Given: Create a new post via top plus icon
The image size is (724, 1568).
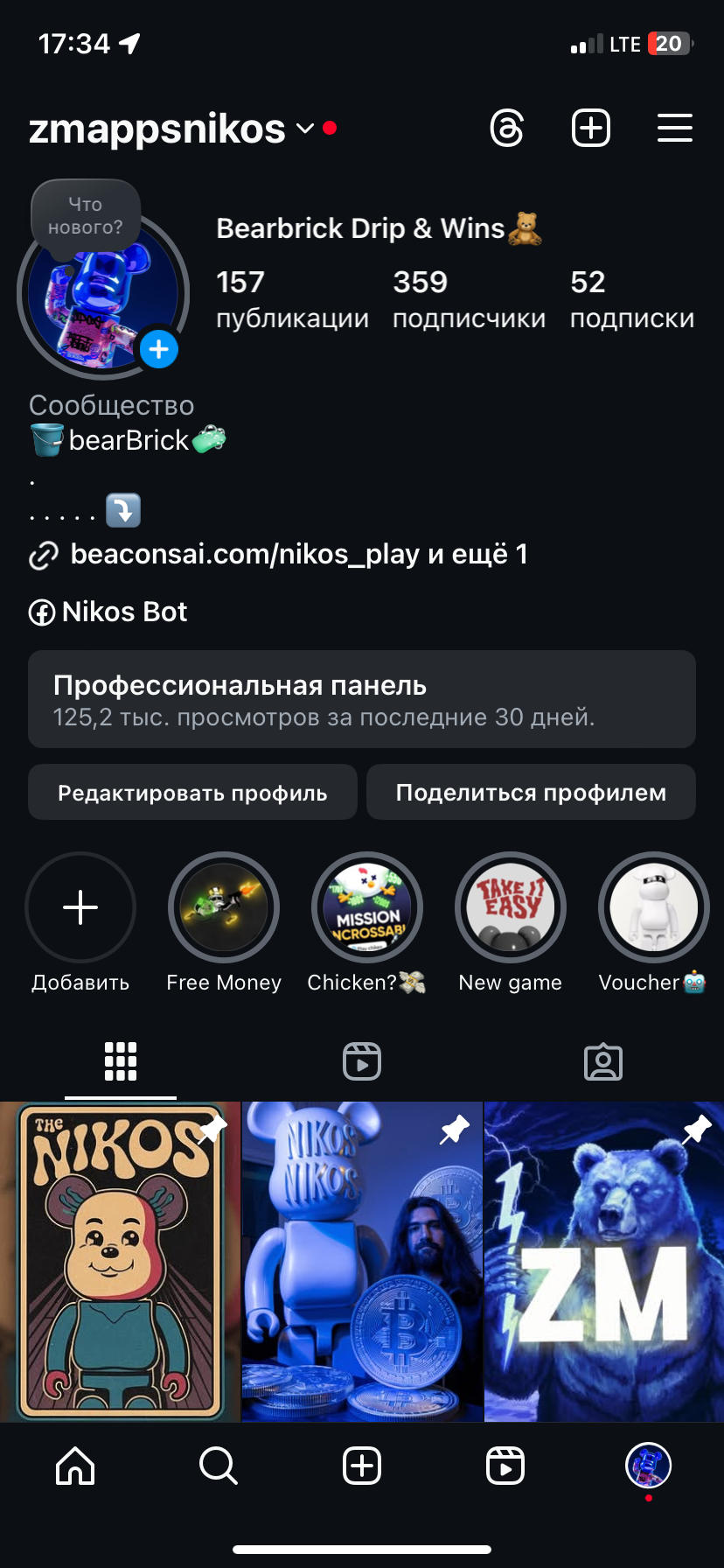Looking at the screenshot, I should coord(591,129).
